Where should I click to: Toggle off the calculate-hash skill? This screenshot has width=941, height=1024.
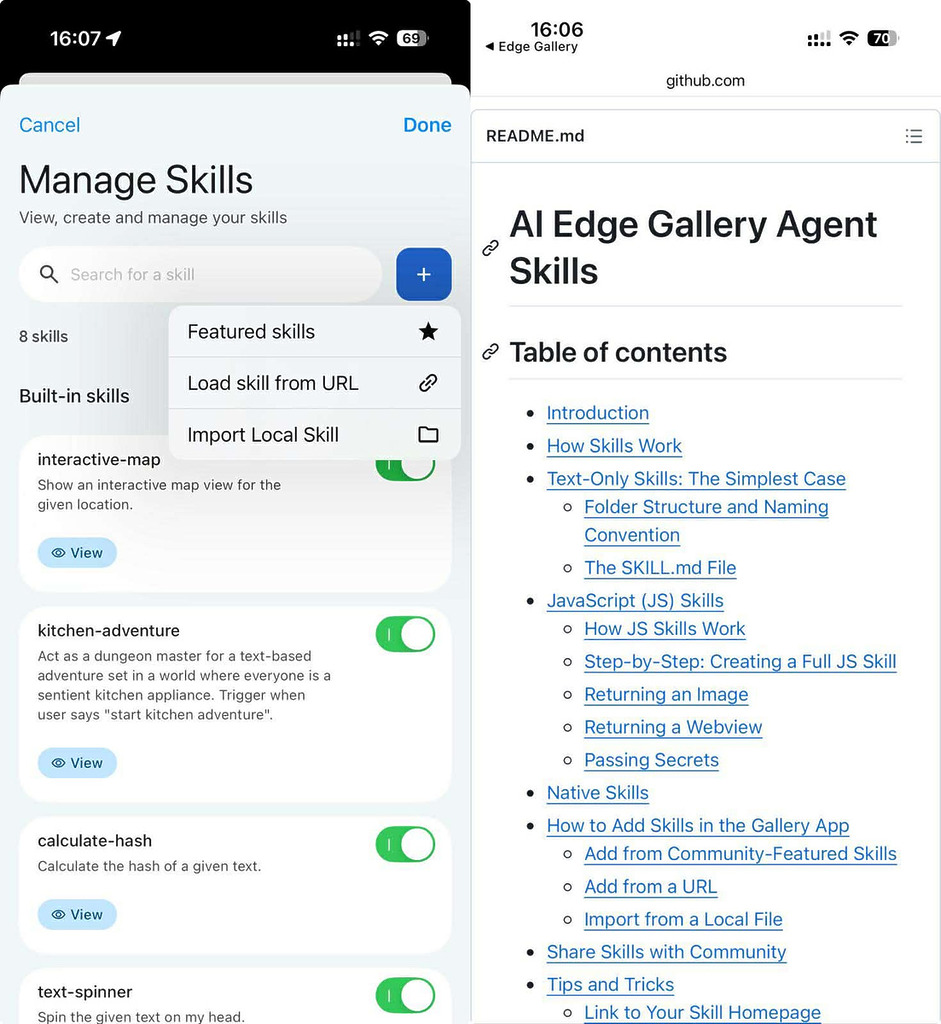coord(405,844)
